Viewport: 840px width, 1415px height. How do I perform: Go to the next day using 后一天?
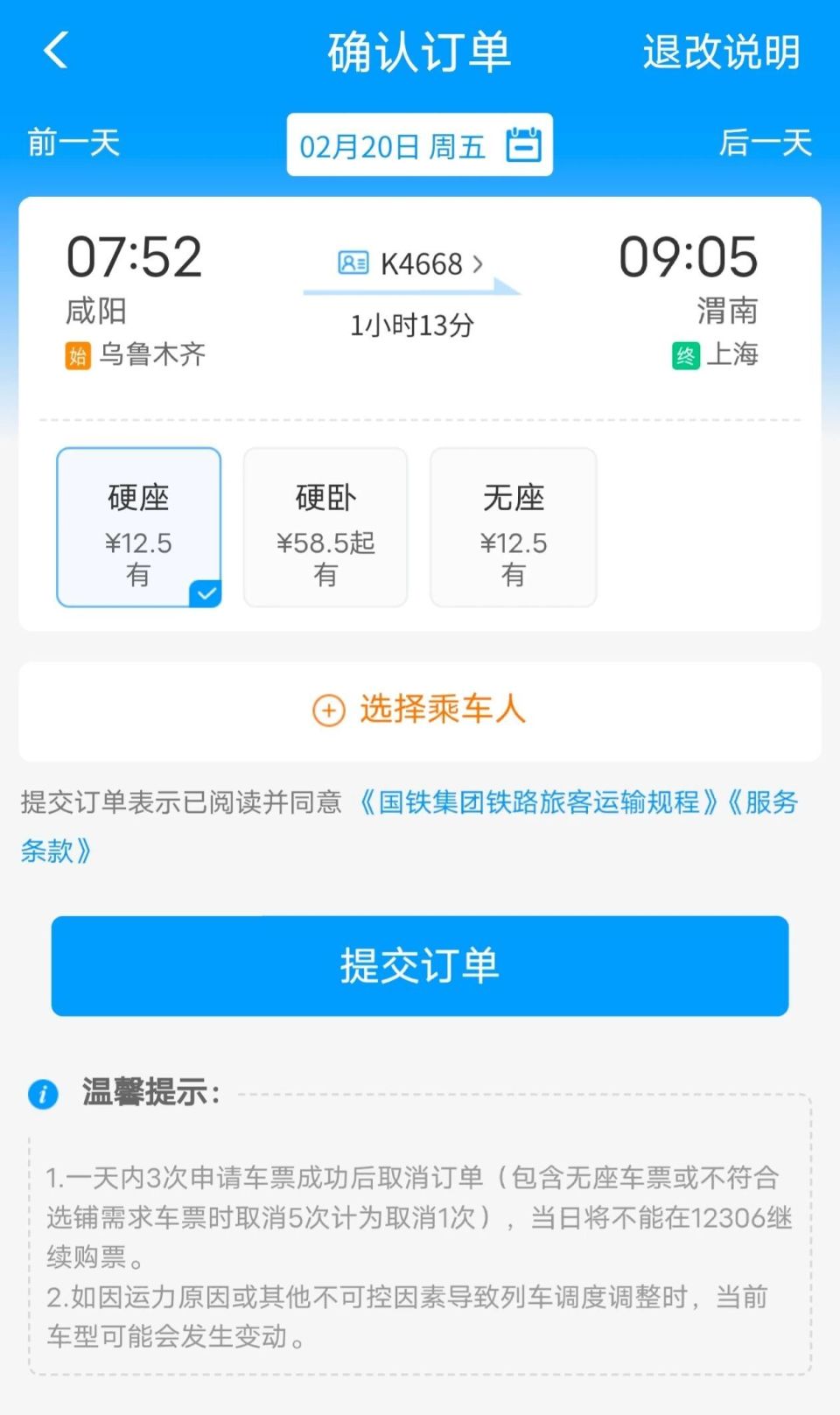[766, 144]
